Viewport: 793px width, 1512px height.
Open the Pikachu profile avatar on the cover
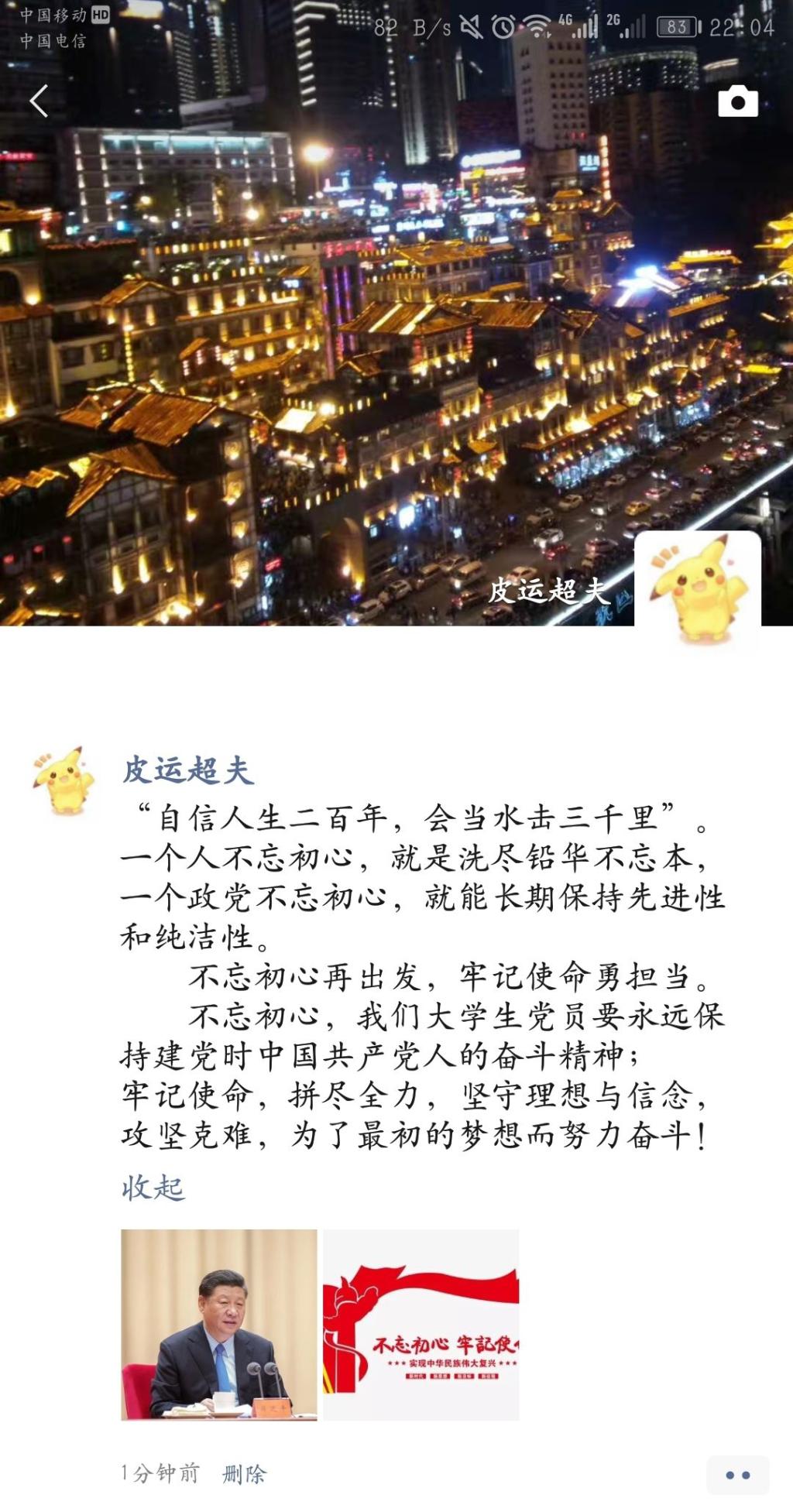pos(698,590)
